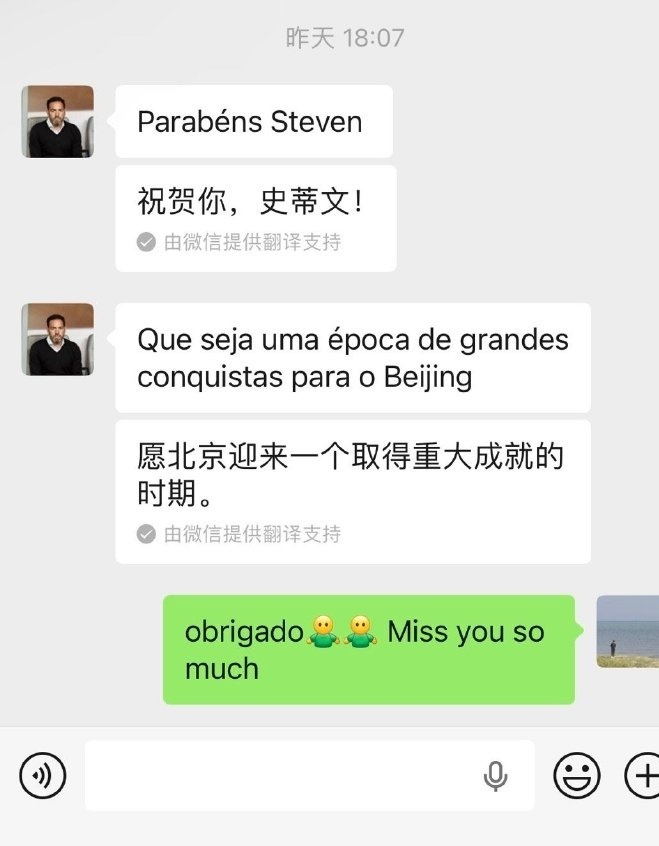659x846 pixels.
Task: Open sender's avatar beside Que seja message
Action: (57, 339)
